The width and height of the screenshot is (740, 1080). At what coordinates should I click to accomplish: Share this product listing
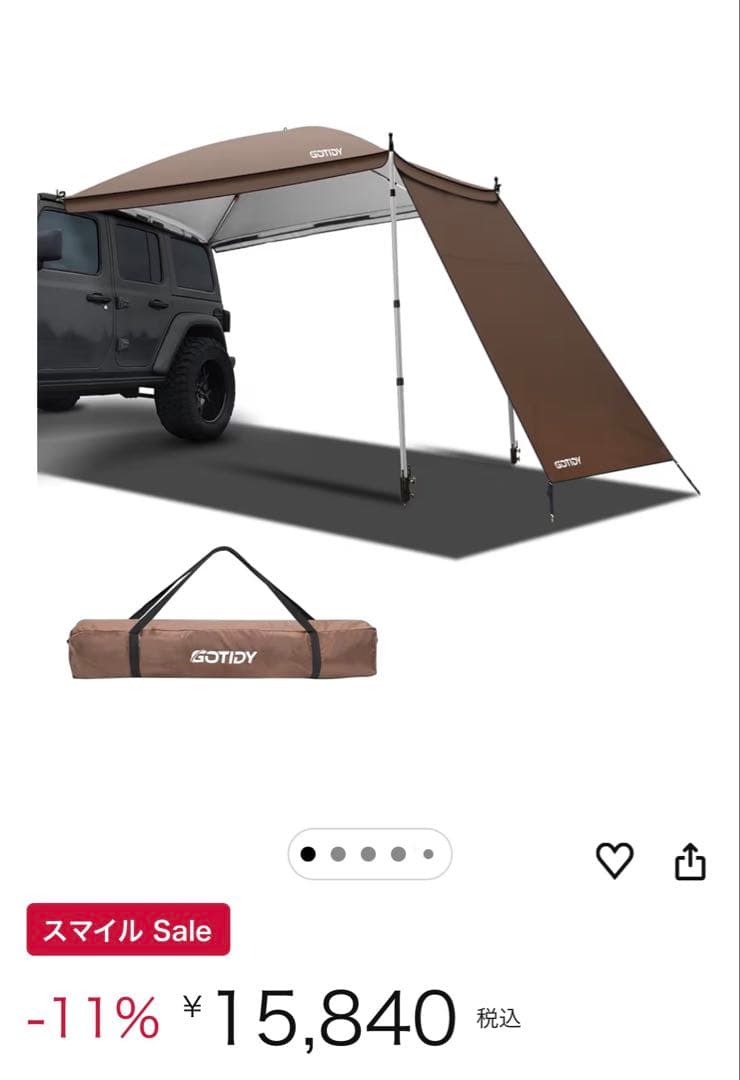(690, 860)
